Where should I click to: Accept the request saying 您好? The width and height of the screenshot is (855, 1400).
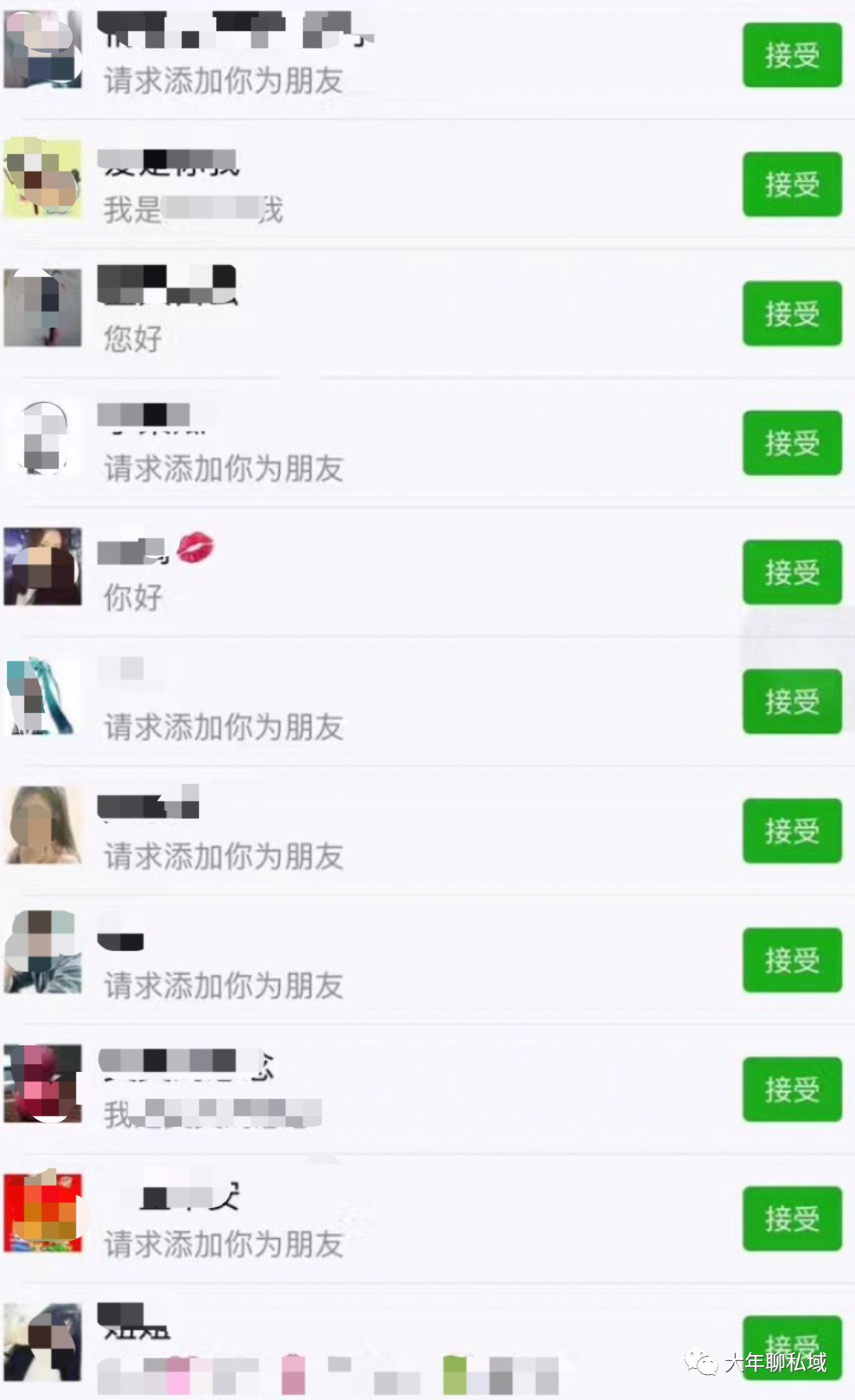tap(791, 313)
